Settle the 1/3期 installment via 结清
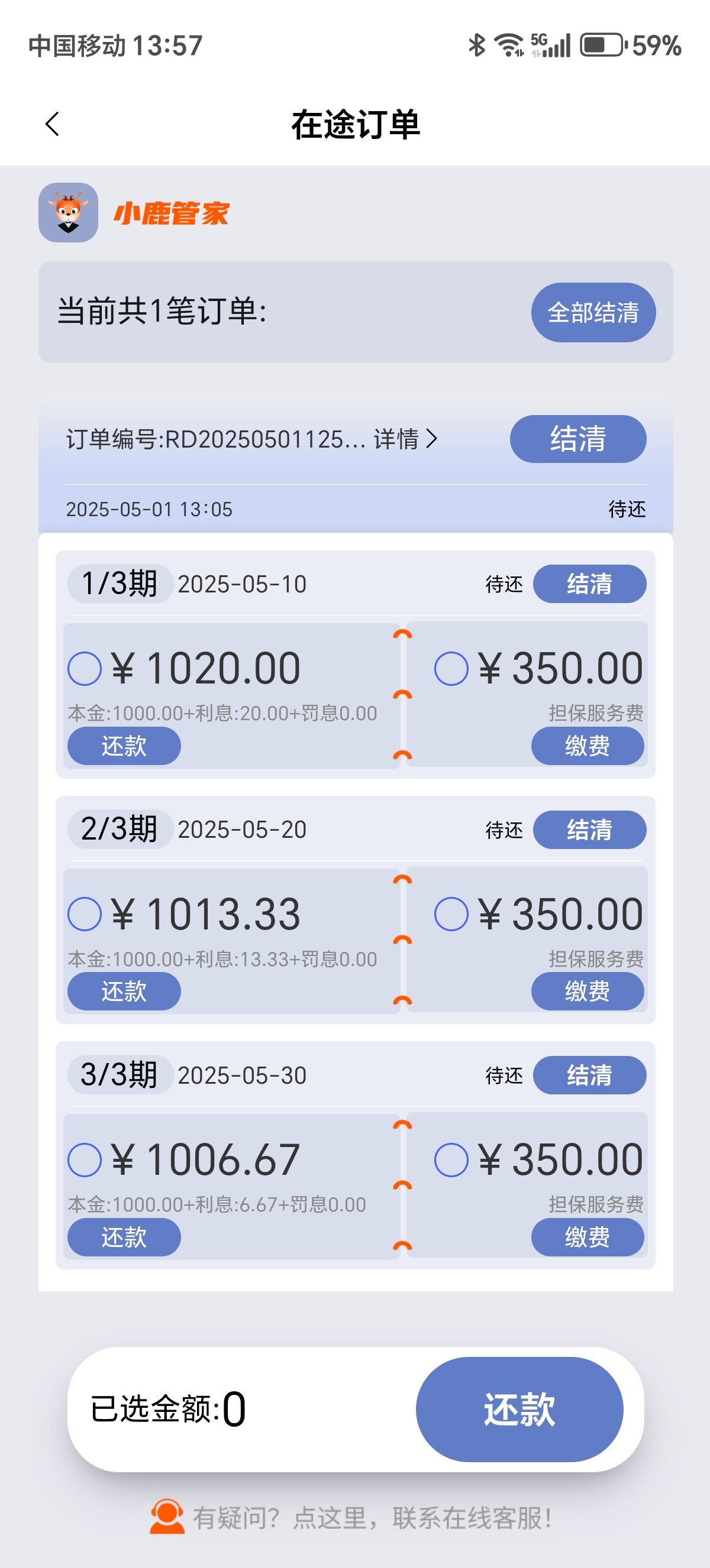This screenshot has width=710, height=1568. tap(589, 584)
